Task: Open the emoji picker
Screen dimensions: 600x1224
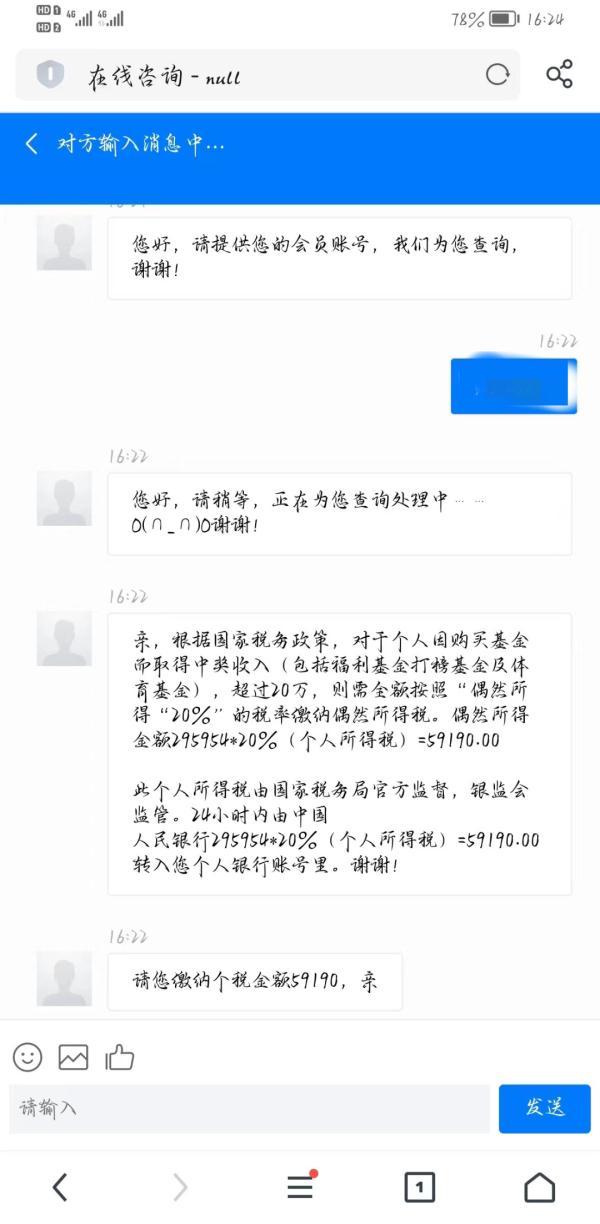Action: click(28, 1056)
